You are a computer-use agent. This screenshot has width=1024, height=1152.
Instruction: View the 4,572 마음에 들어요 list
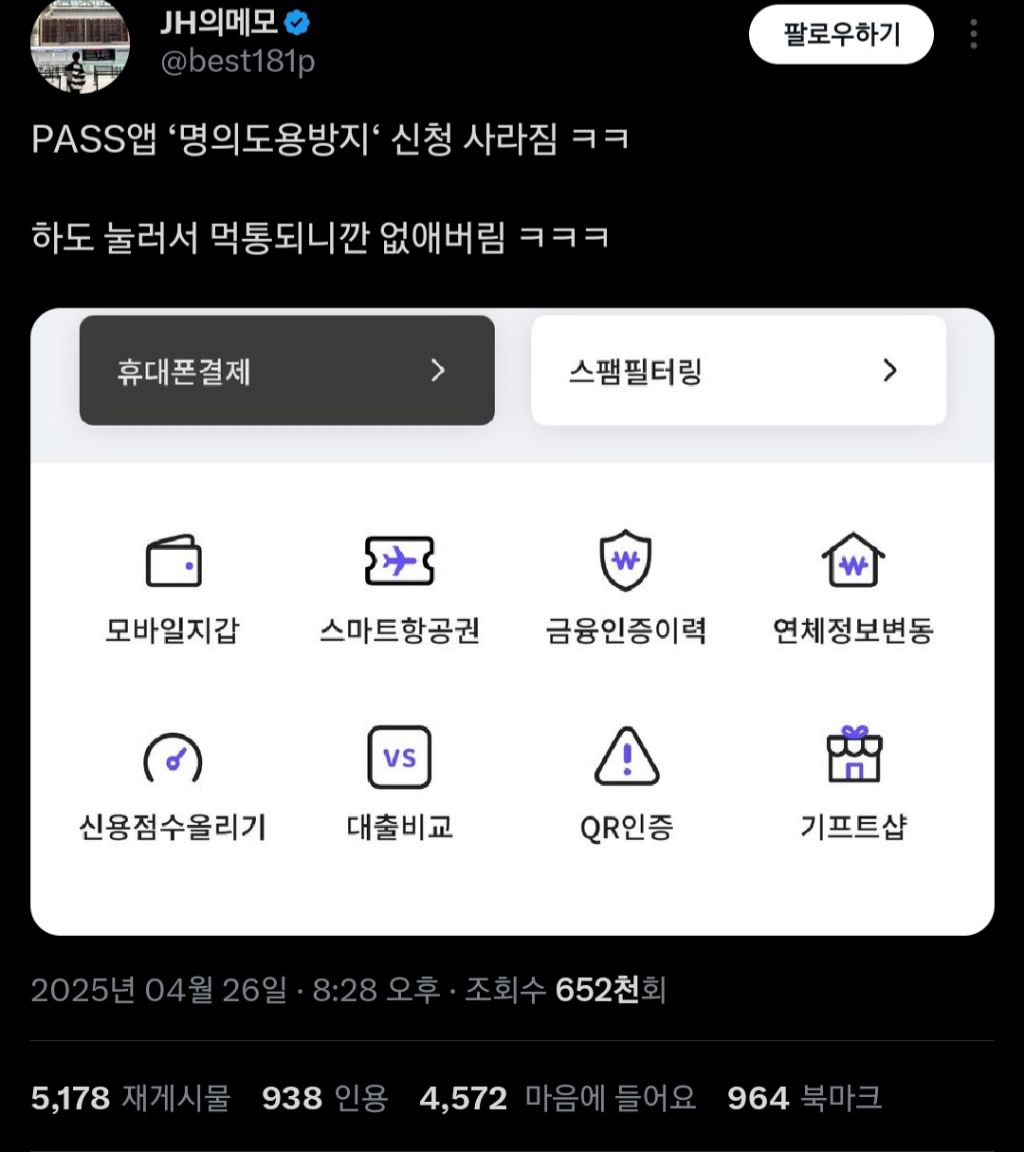tap(558, 1098)
